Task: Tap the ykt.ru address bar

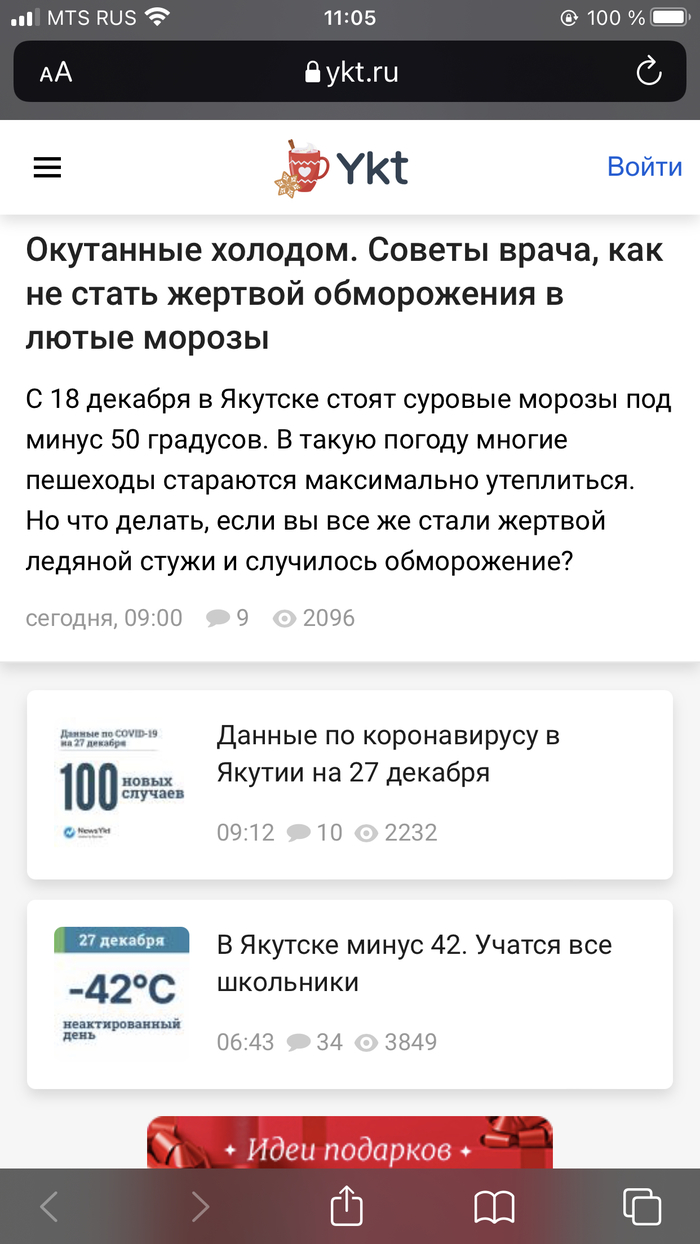Action: click(x=350, y=72)
